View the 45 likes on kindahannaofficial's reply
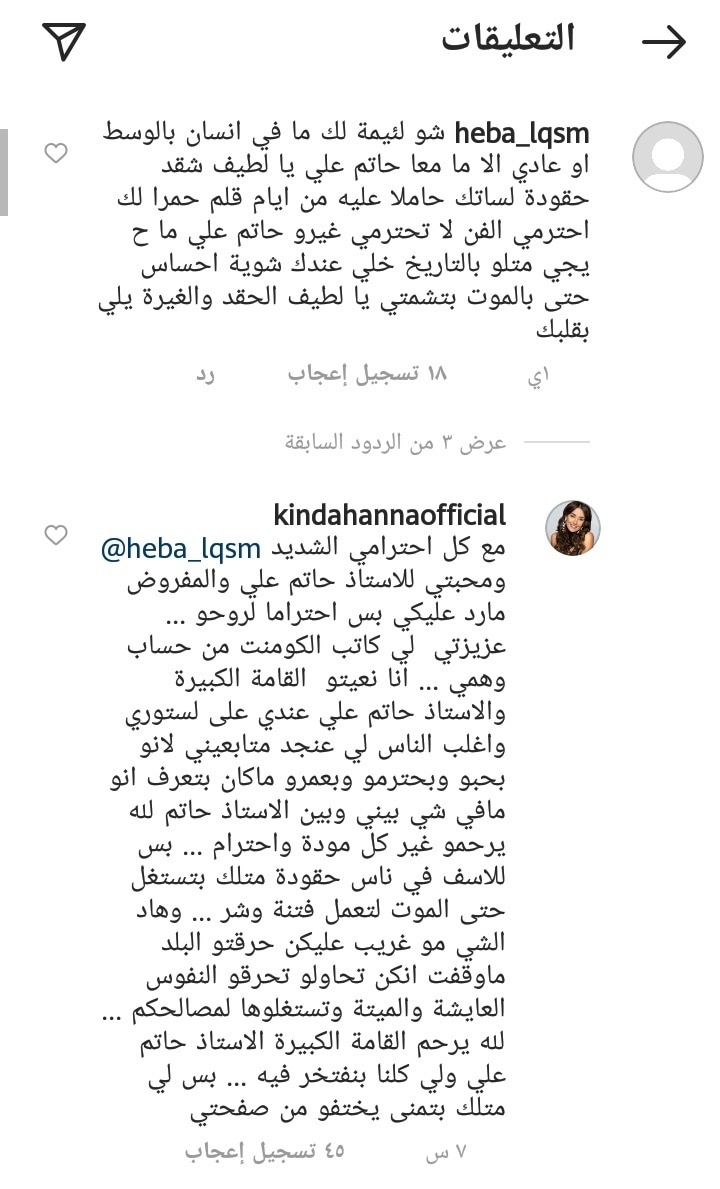 pyautogui.click(x=264, y=1151)
